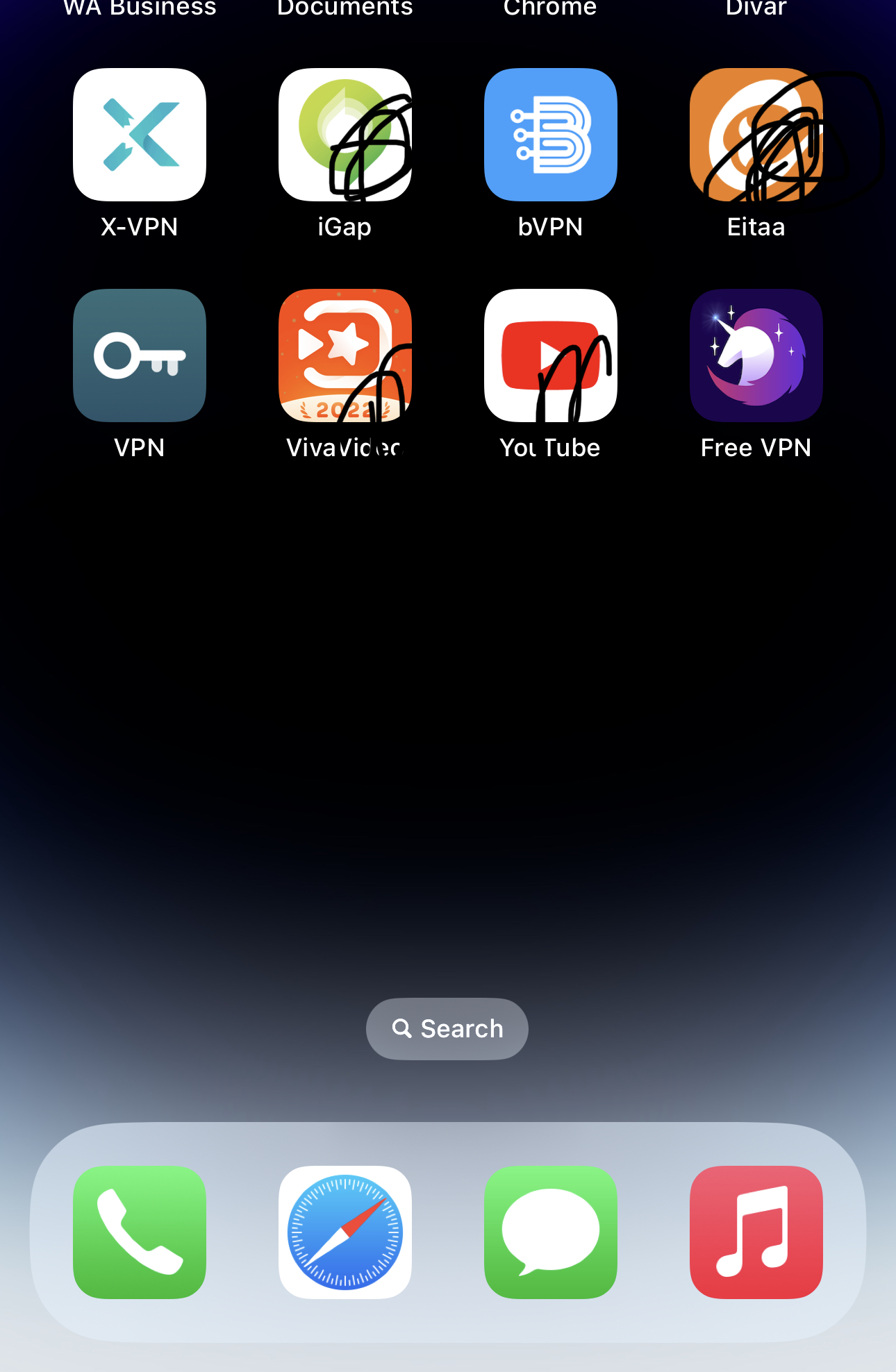Image resolution: width=896 pixels, height=1372 pixels.
Task: Launch the Music app in the dock
Action: pyautogui.click(x=756, y=1232)
